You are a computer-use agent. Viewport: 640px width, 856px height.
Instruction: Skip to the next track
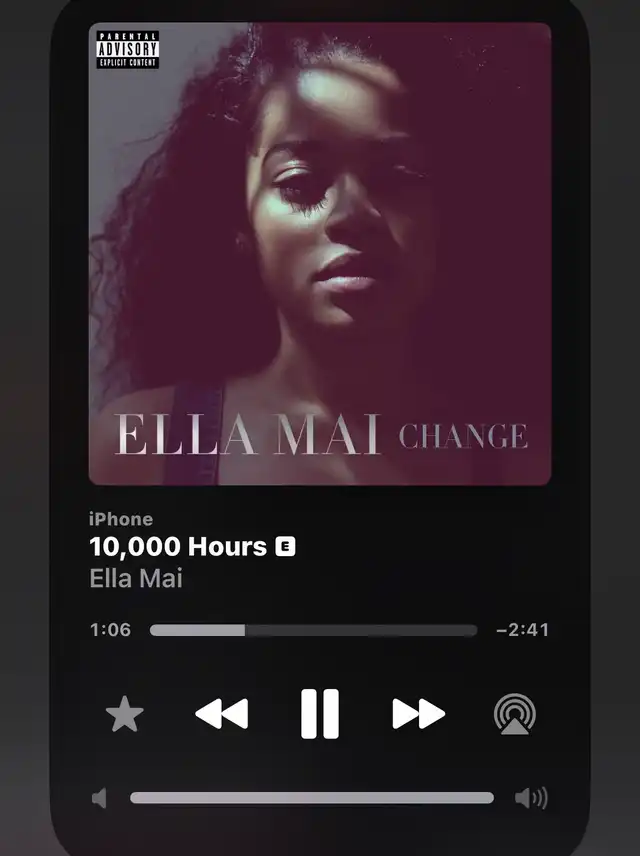pyautogui.click(x=418, y=714)
